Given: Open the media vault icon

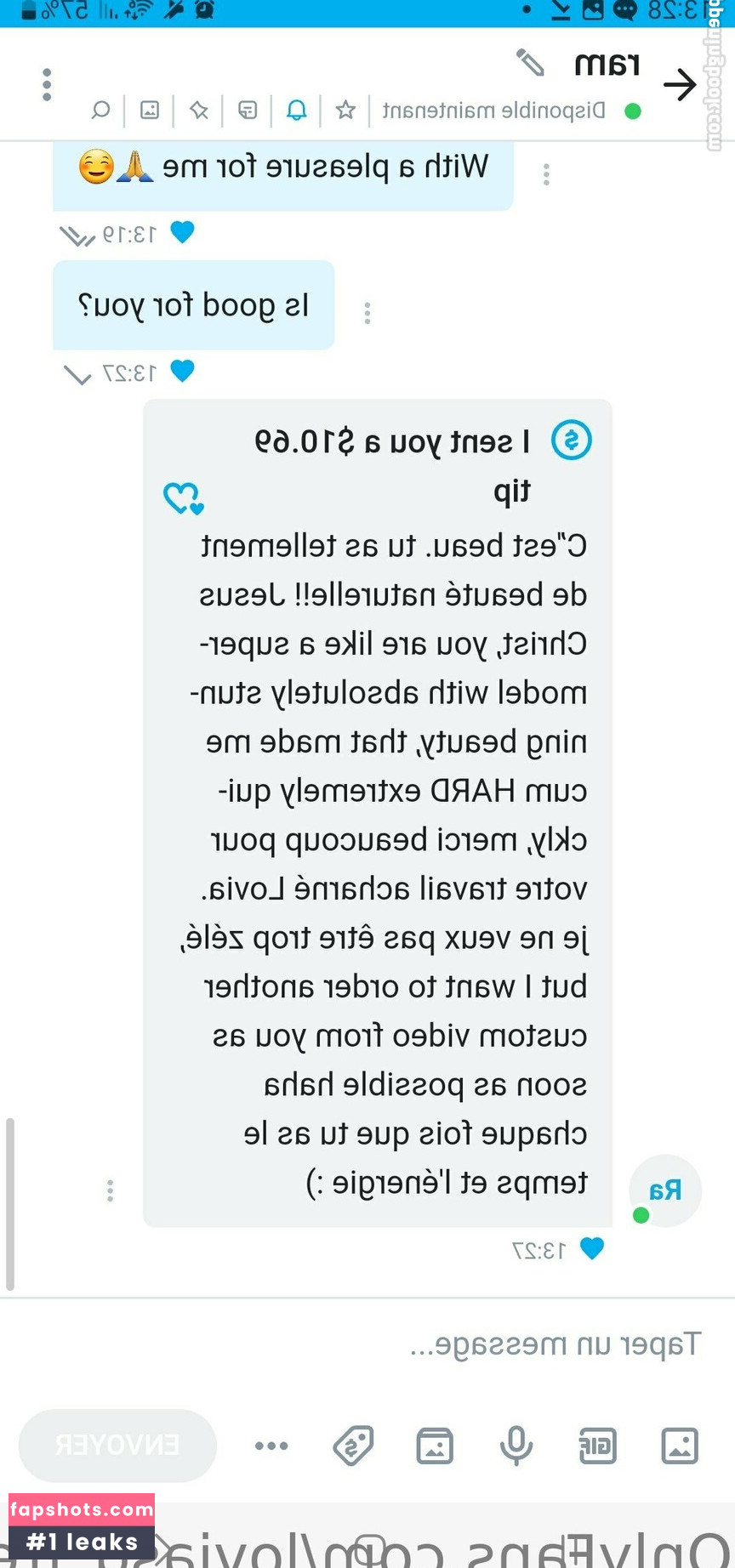Looking at the screenshot, I should [434, 1445].
